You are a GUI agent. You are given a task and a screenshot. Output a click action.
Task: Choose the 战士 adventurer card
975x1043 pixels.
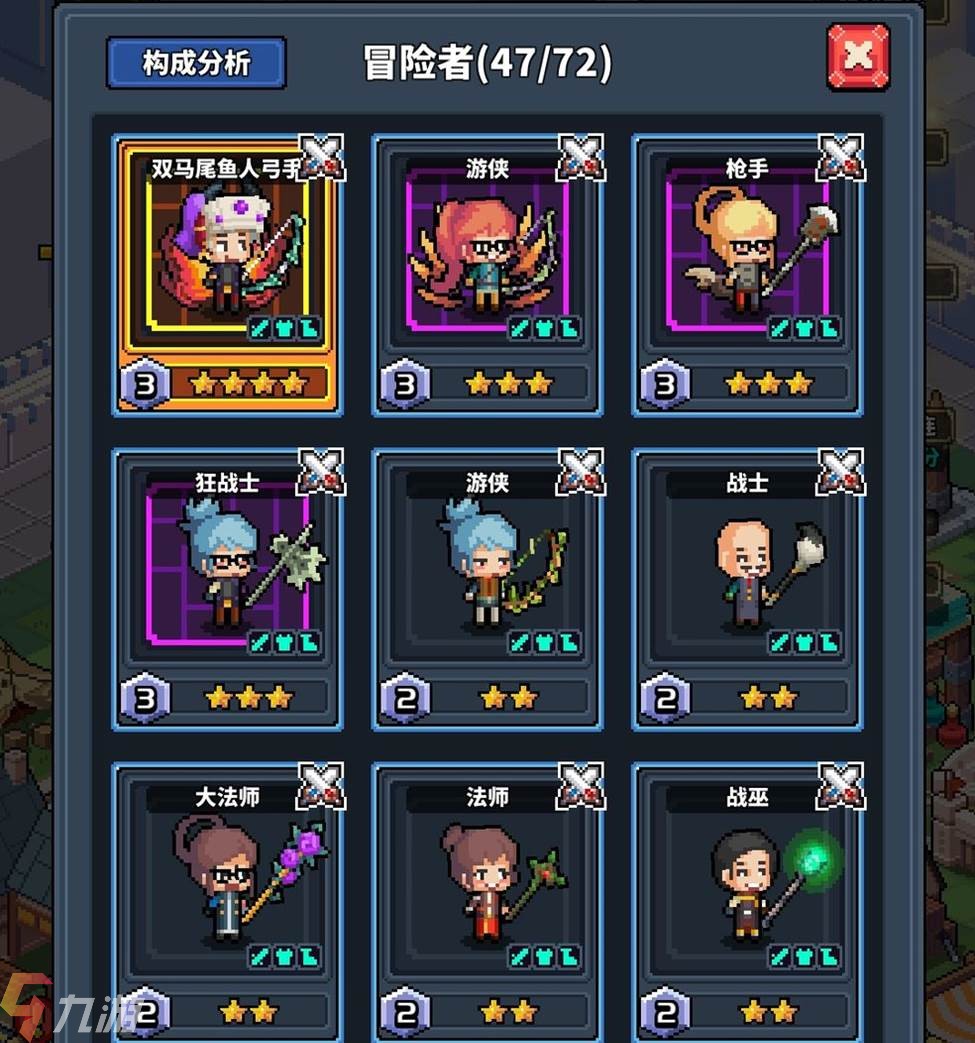click(747, 590)
